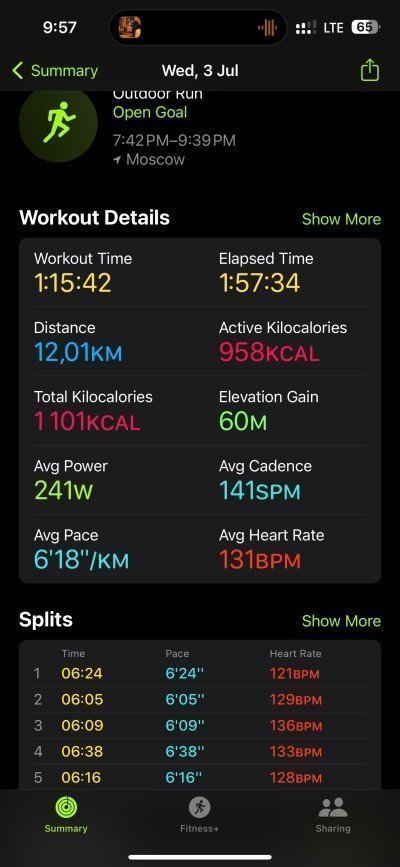Viewport: 400px width, 867px height.
Task: Show more workout details
Action: tap(341, 219)
